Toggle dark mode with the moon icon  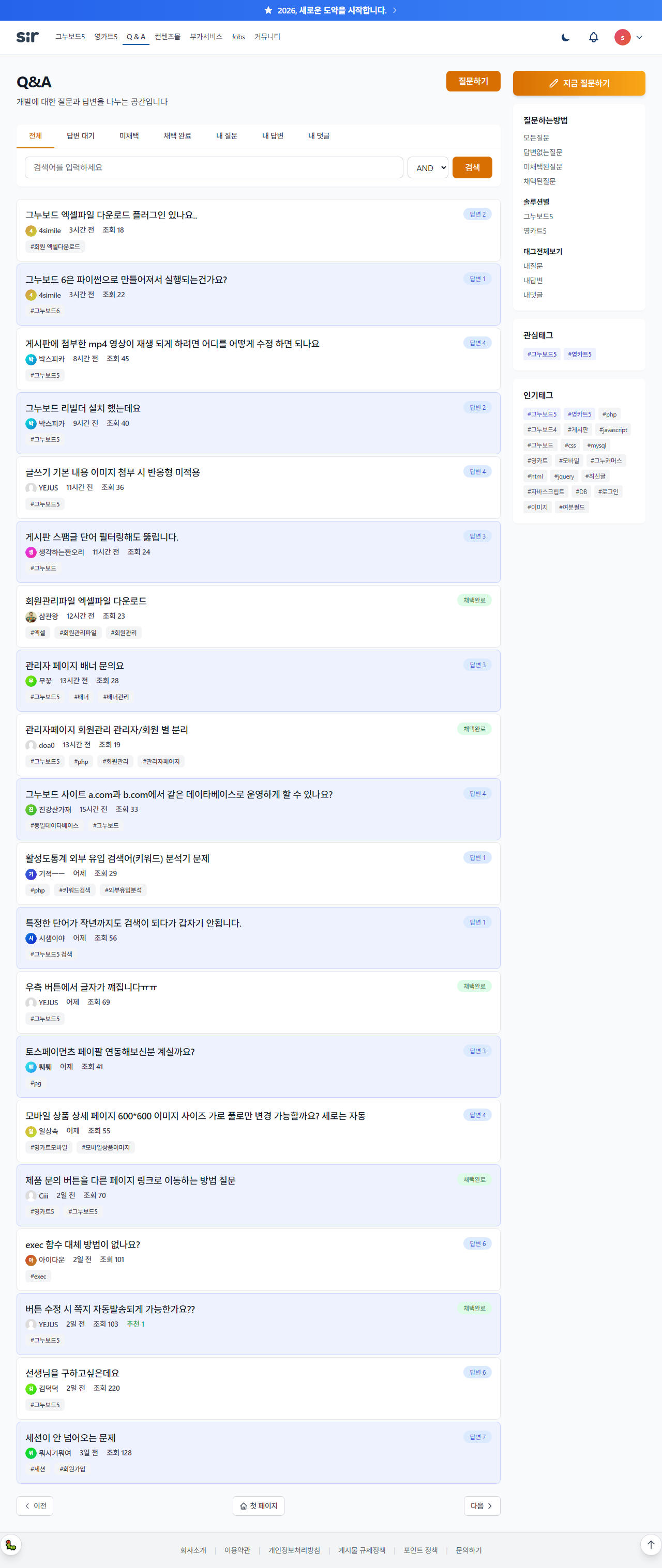pos(565,38)
